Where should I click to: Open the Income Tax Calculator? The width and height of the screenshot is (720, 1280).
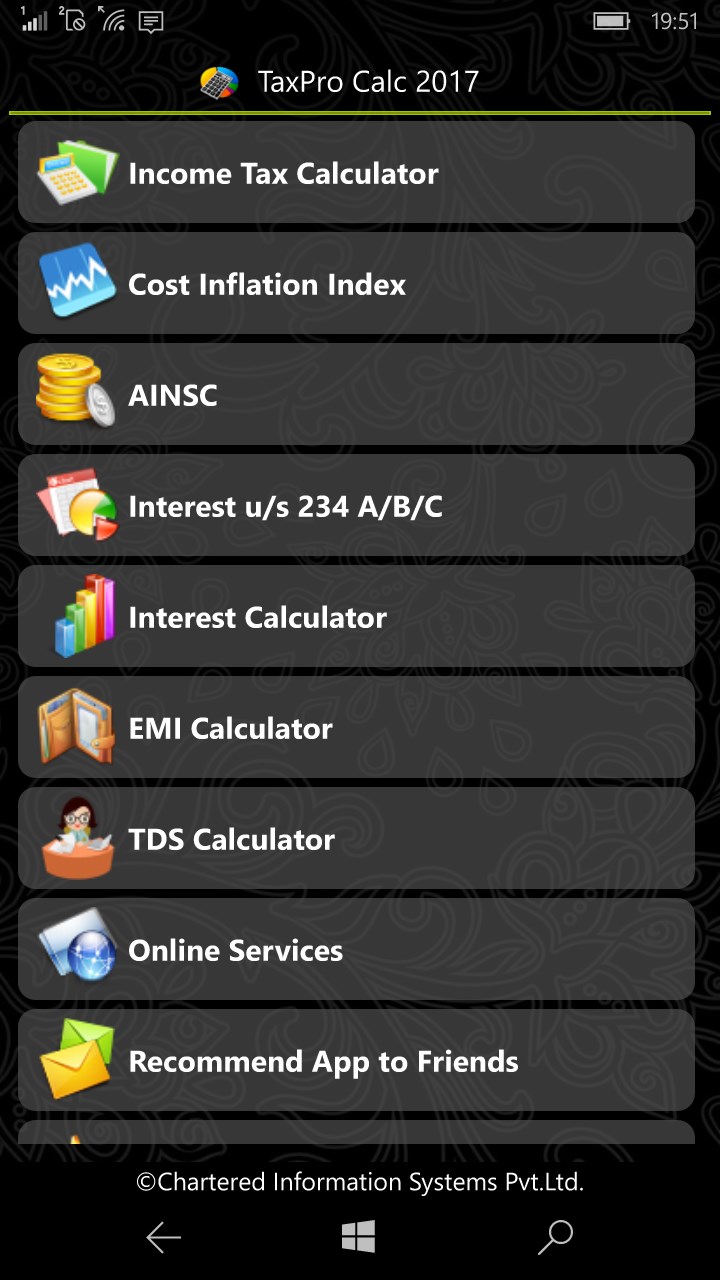click(x=356, y=173)
